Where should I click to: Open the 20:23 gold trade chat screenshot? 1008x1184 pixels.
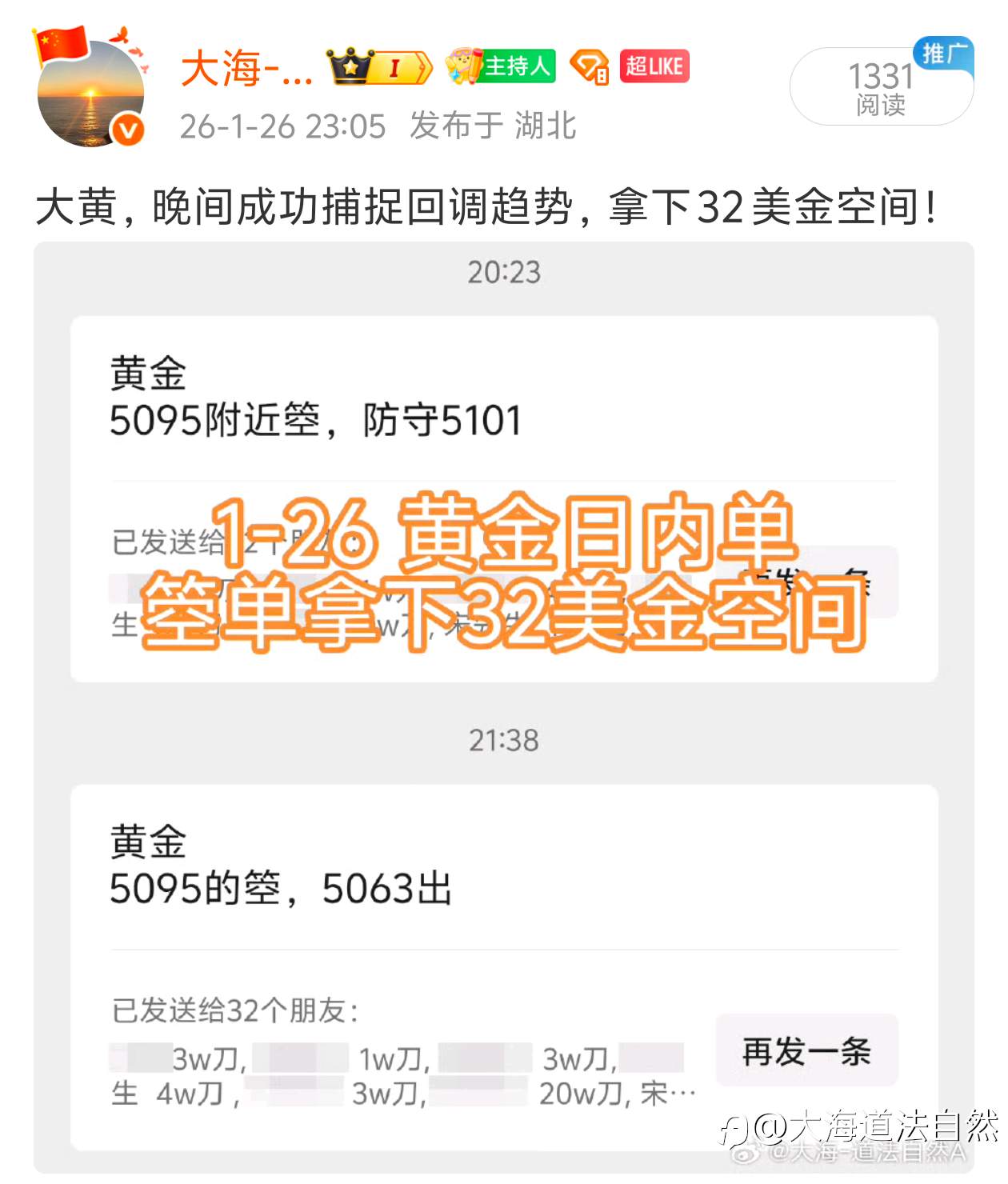(x=504, y=400)
